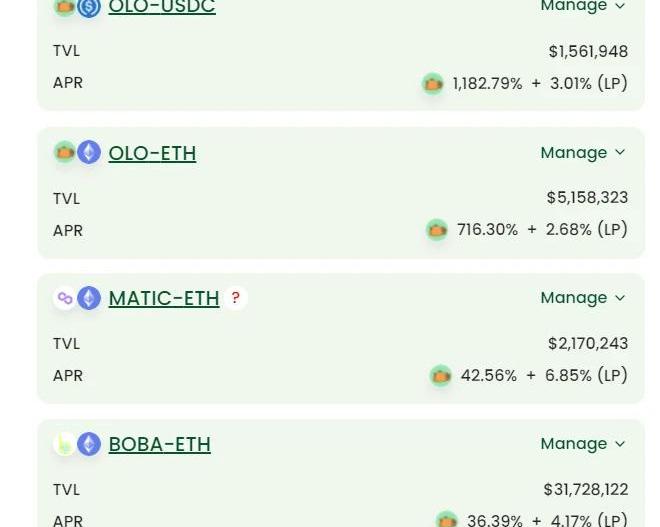The width and height of the screenshot is (660, 527).
Task: Open the MATIC-ETH pool link
Action: 163,298
